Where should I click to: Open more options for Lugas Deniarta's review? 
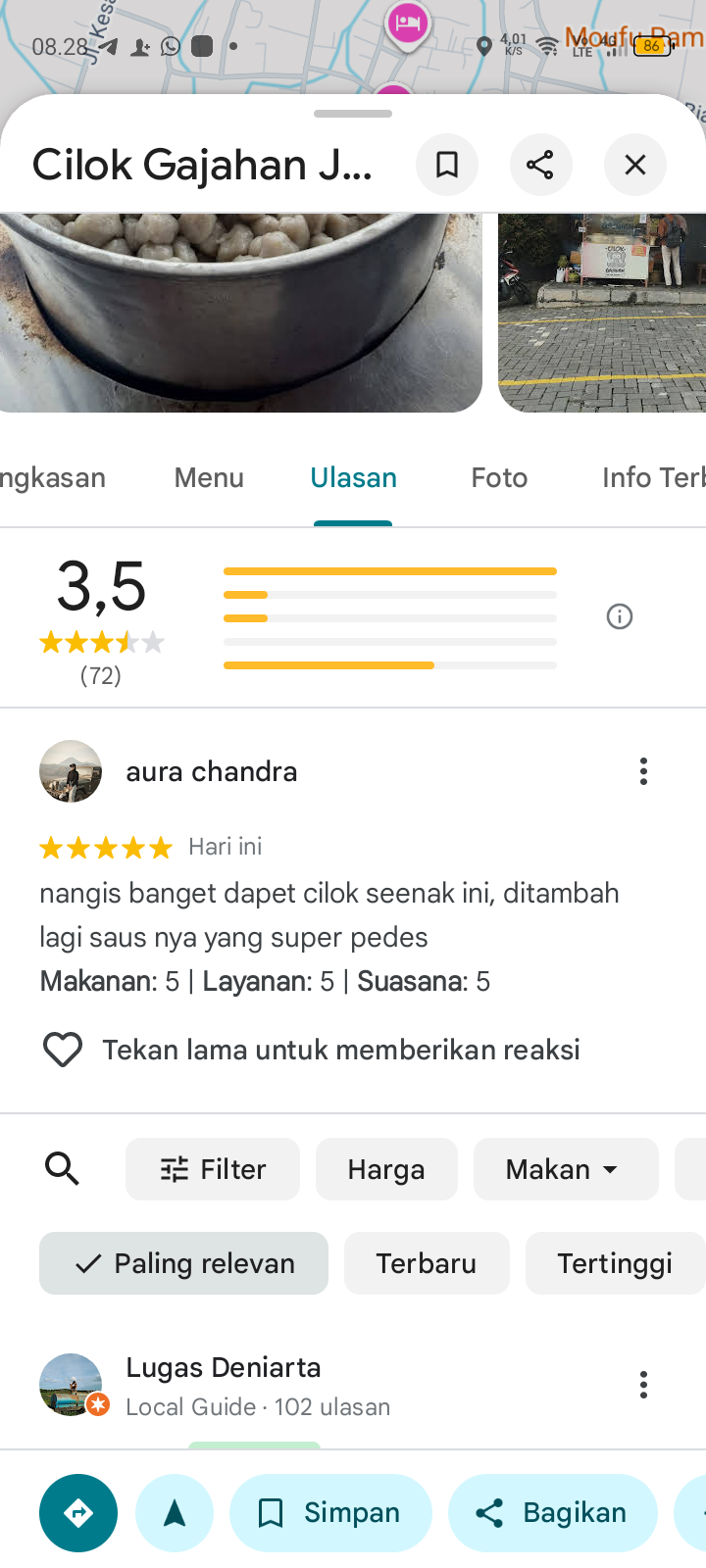[643, 1385]
